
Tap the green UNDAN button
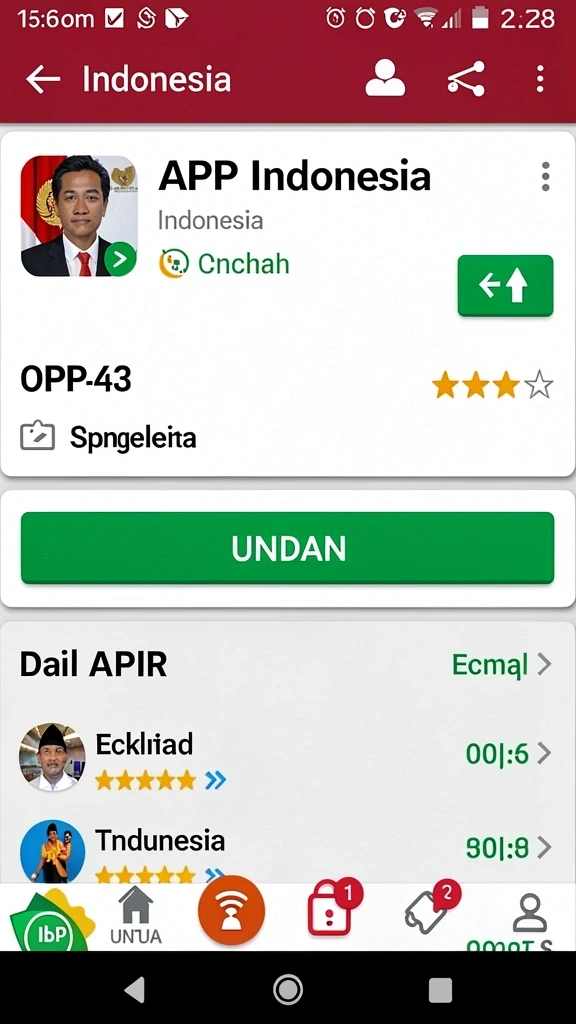tap(287, 548)
